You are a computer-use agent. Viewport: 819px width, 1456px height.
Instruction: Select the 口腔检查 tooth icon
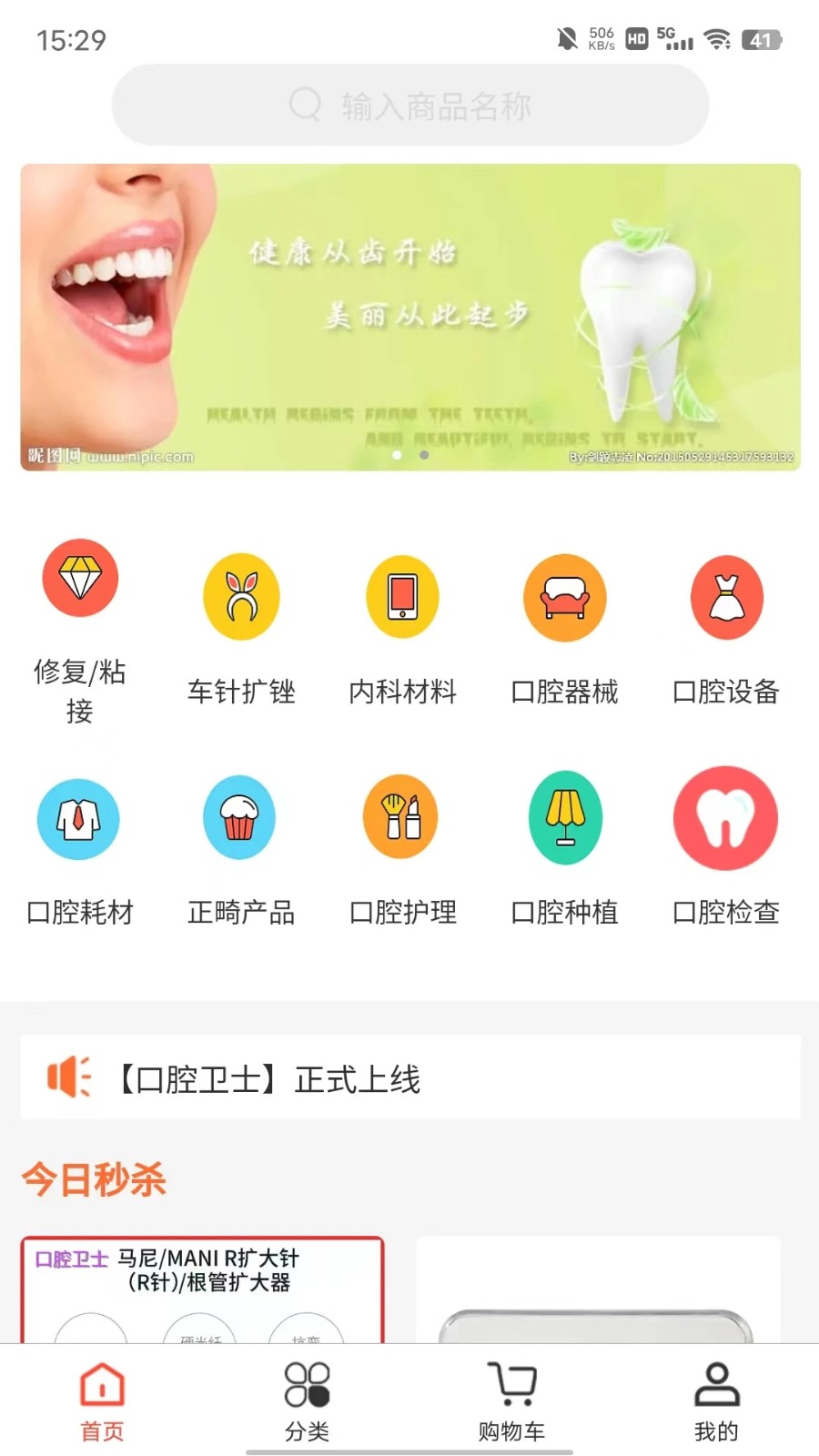[725, 818]
